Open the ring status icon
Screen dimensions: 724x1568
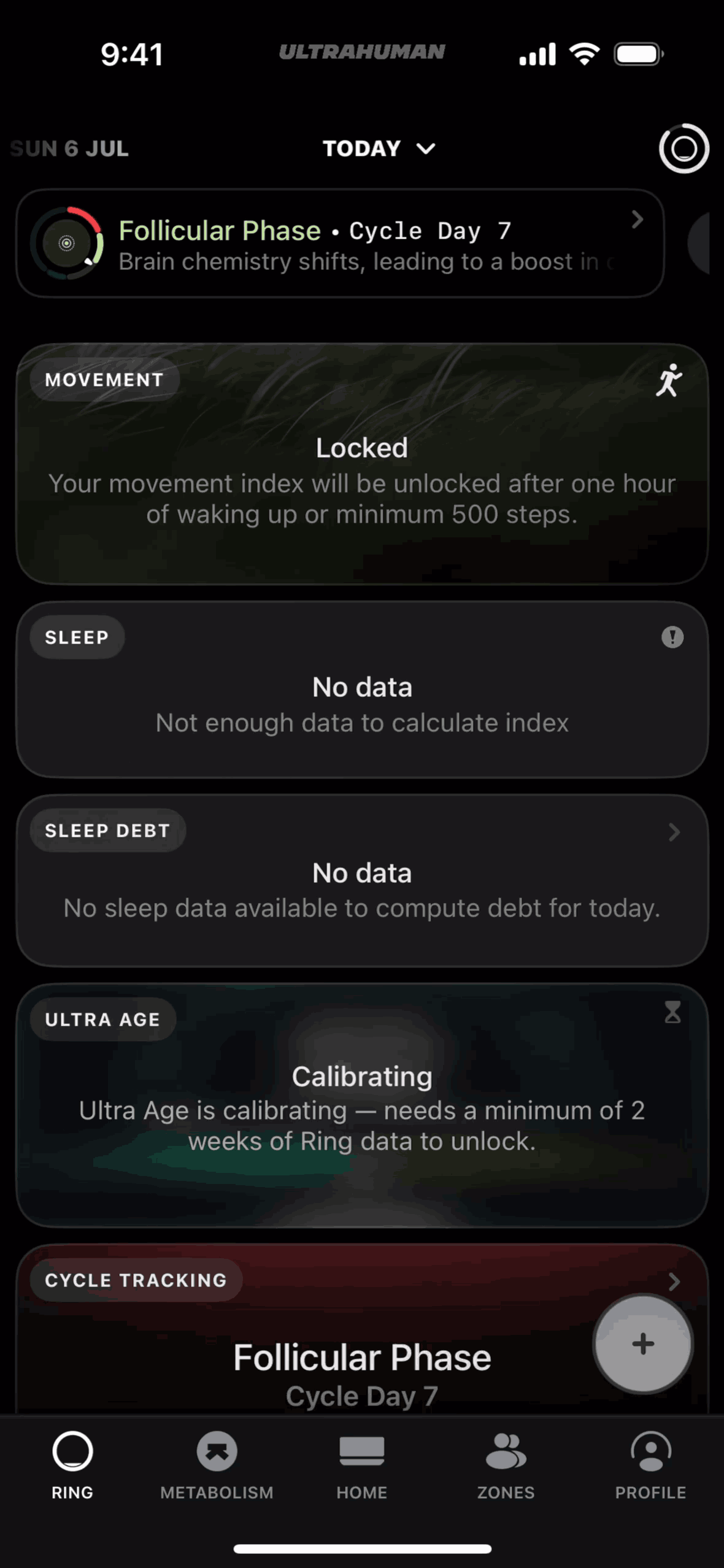click(684, 148)
